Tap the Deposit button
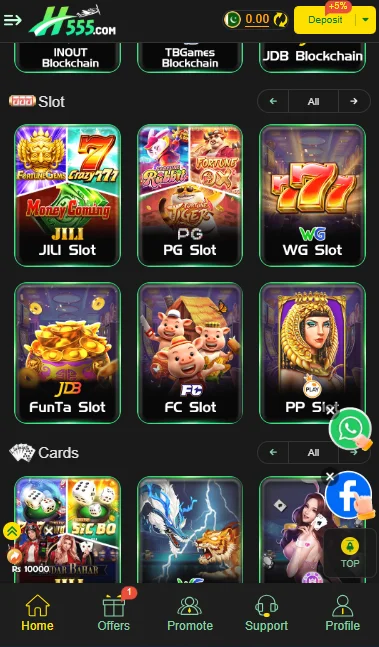 coord(325,20)
